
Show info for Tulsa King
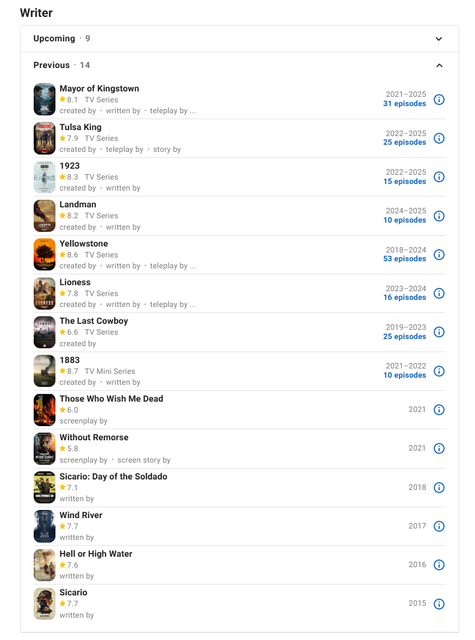coord(439,138)
